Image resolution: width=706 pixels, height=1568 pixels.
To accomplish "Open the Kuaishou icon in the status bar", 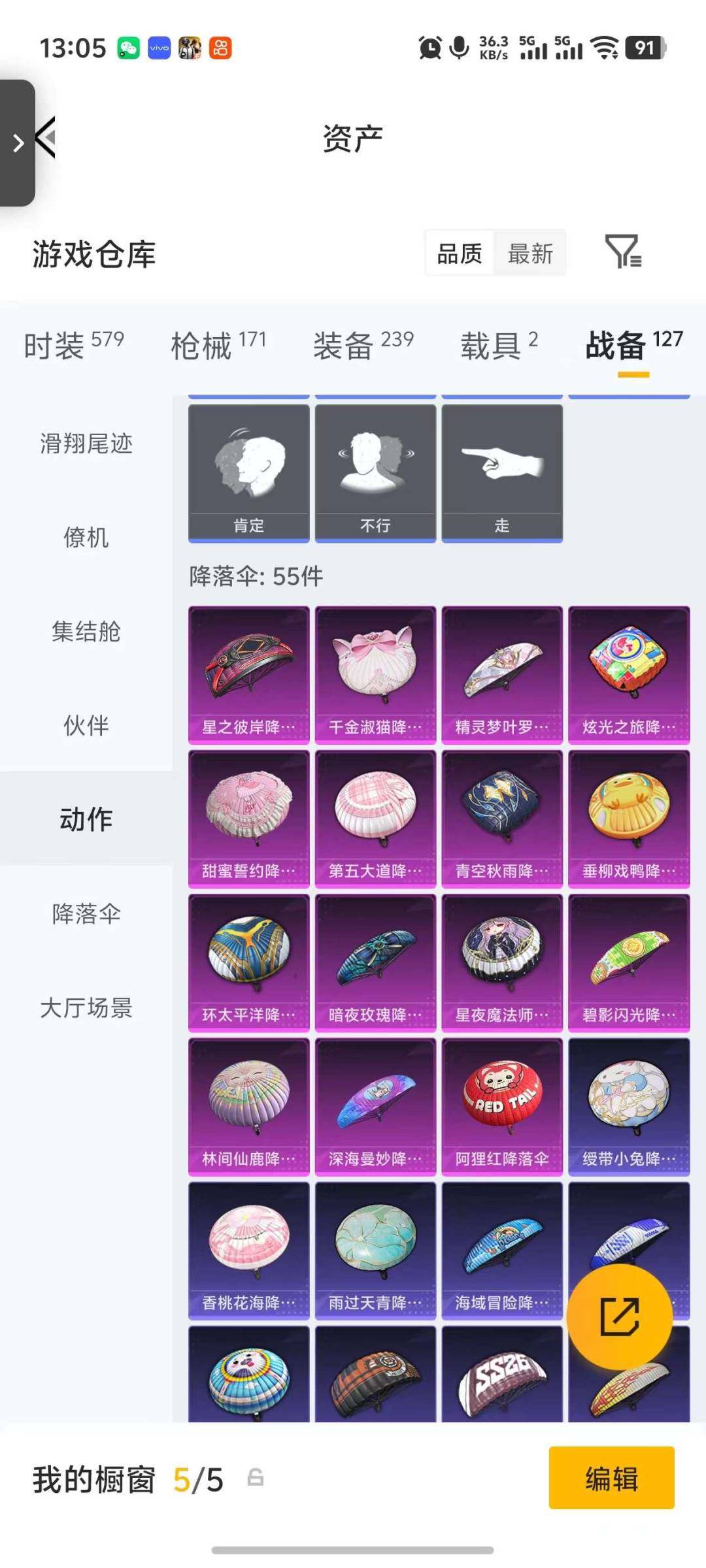I will (220, 48).
